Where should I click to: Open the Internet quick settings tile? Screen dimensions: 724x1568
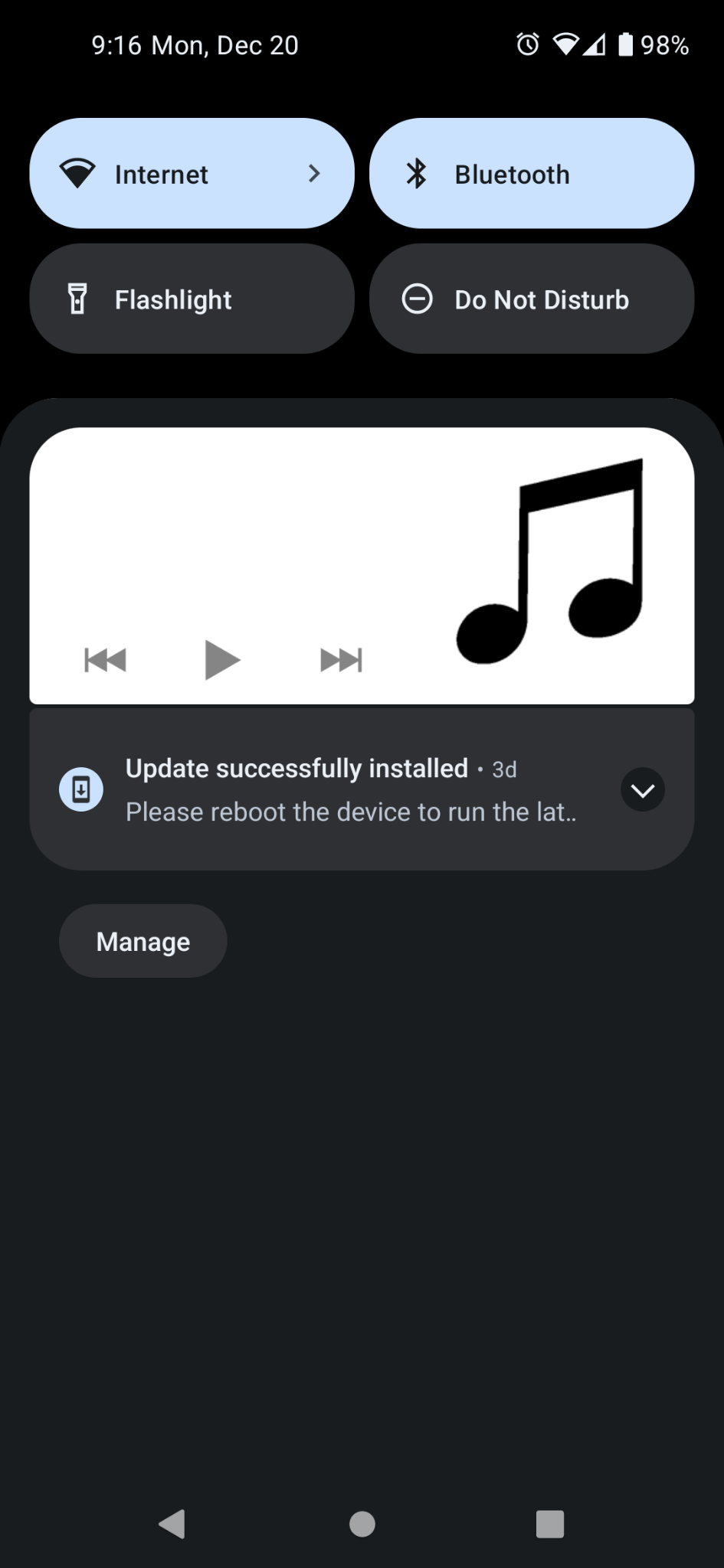click(192, 174)
